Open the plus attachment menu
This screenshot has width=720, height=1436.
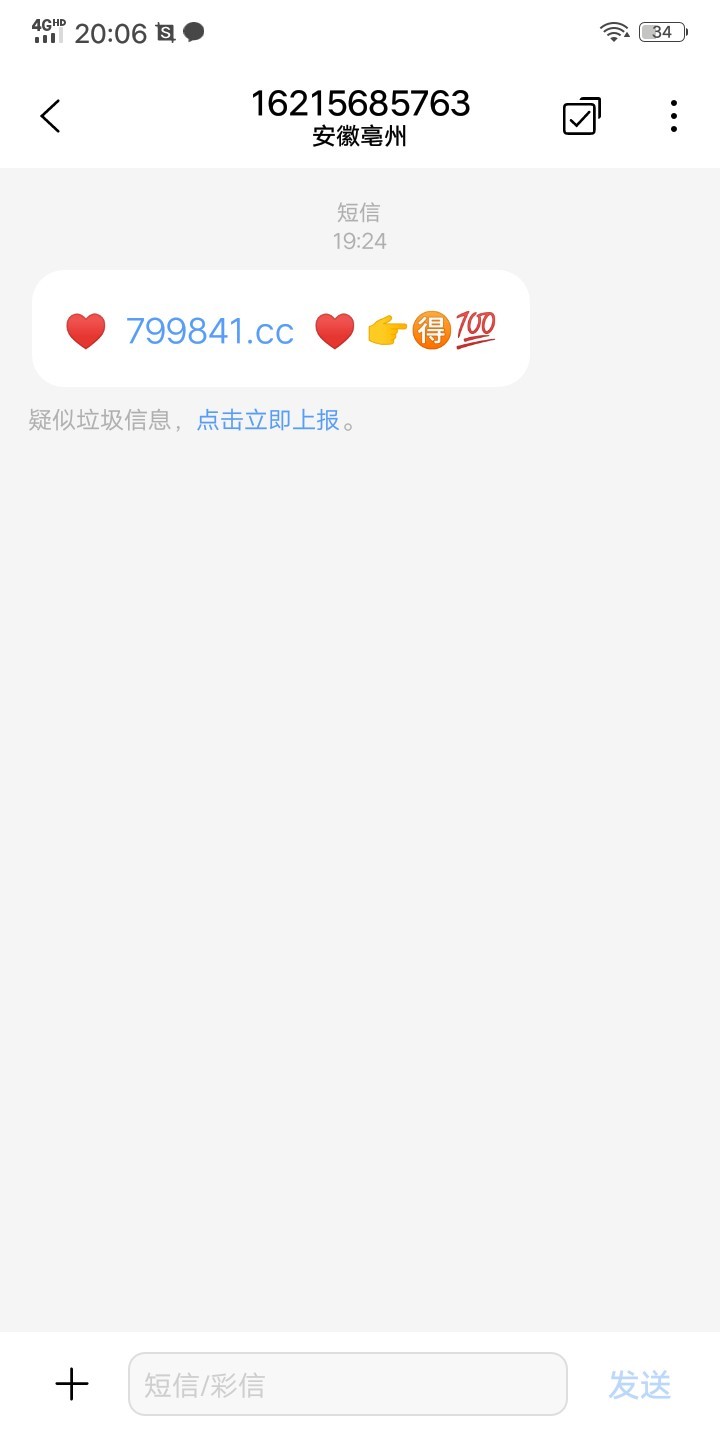tap(72, 1385)
